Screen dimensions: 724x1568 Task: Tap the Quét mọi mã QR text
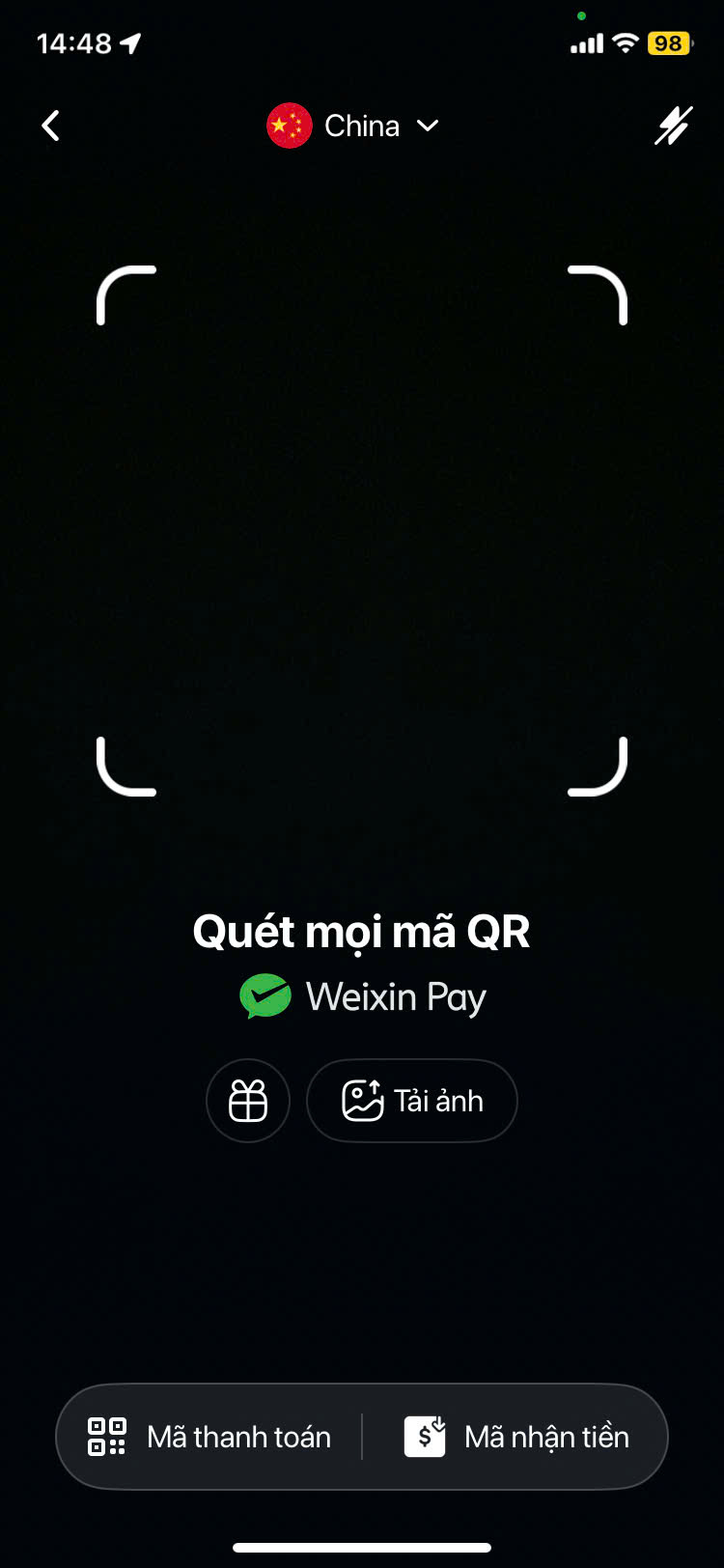361,930
